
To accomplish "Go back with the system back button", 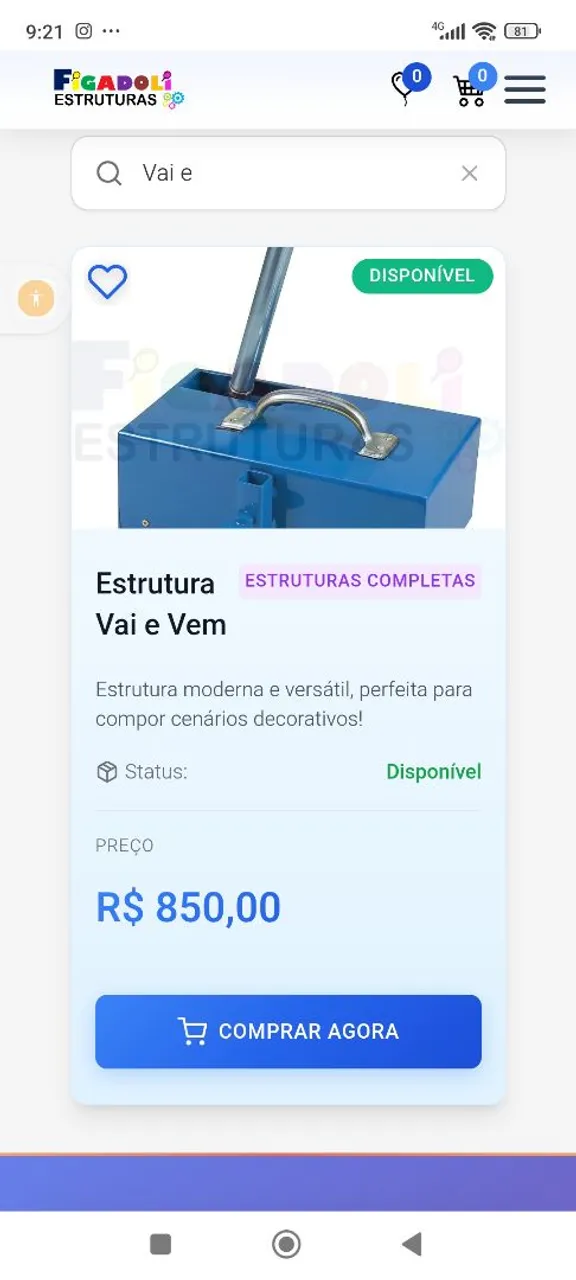I will pyautogui.click(x=411, y=1244).
